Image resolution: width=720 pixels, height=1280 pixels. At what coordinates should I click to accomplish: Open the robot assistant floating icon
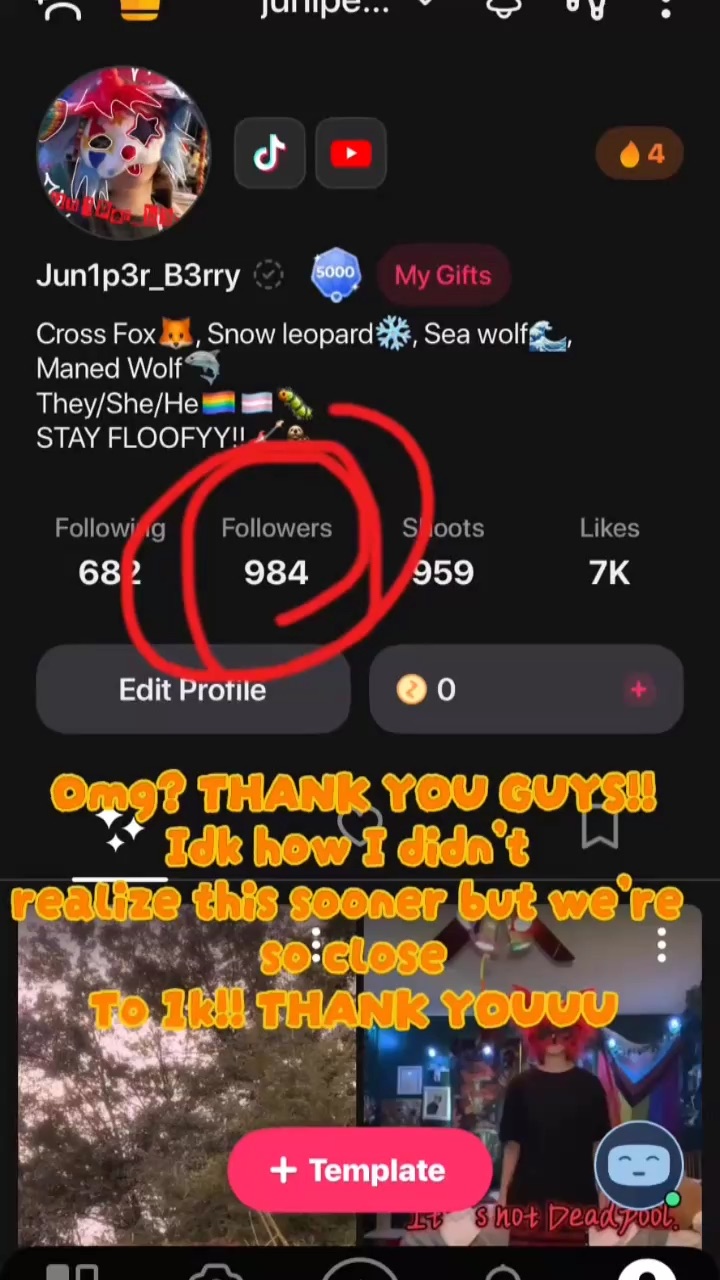click(638, 1165)
